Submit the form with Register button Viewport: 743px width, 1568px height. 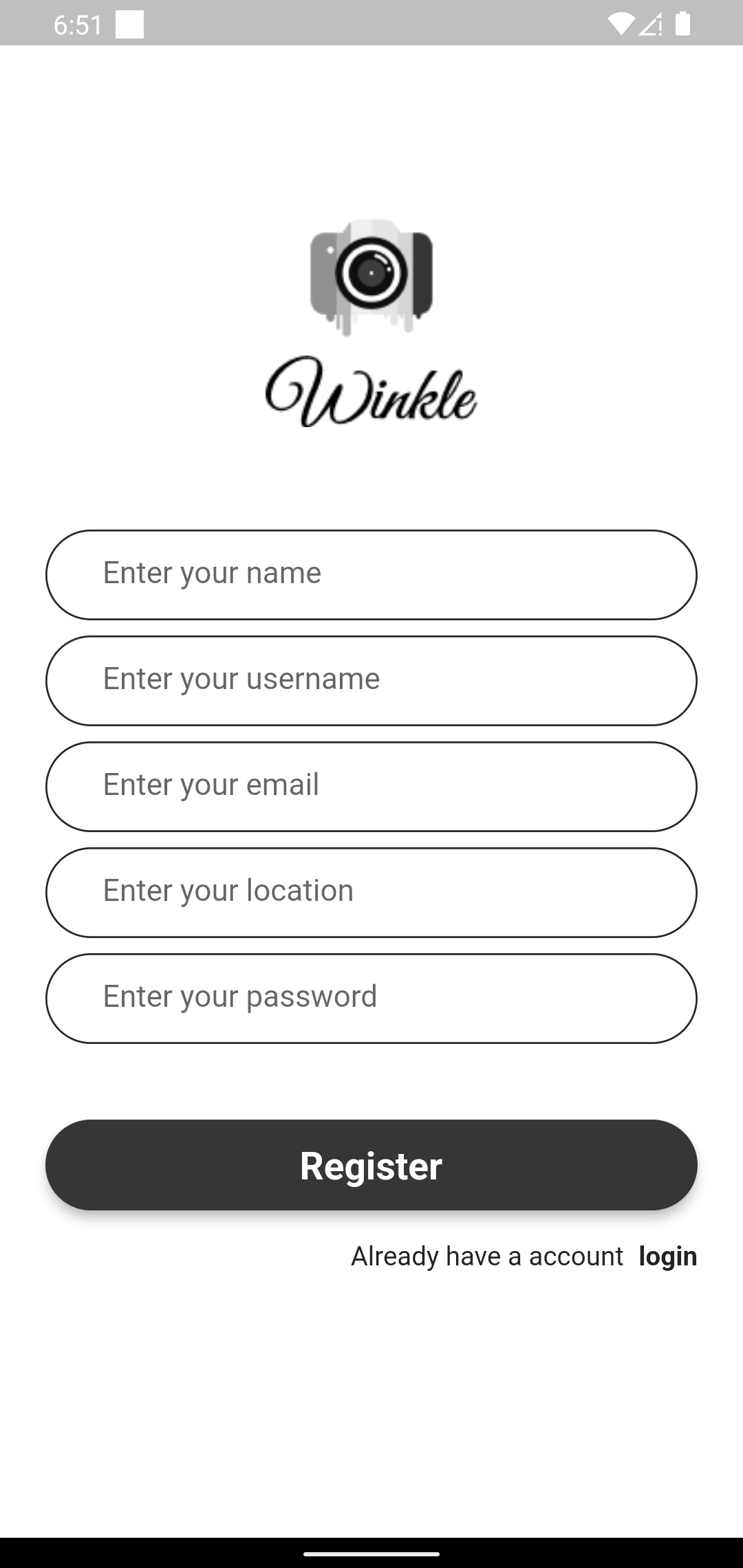point(371,1165)
